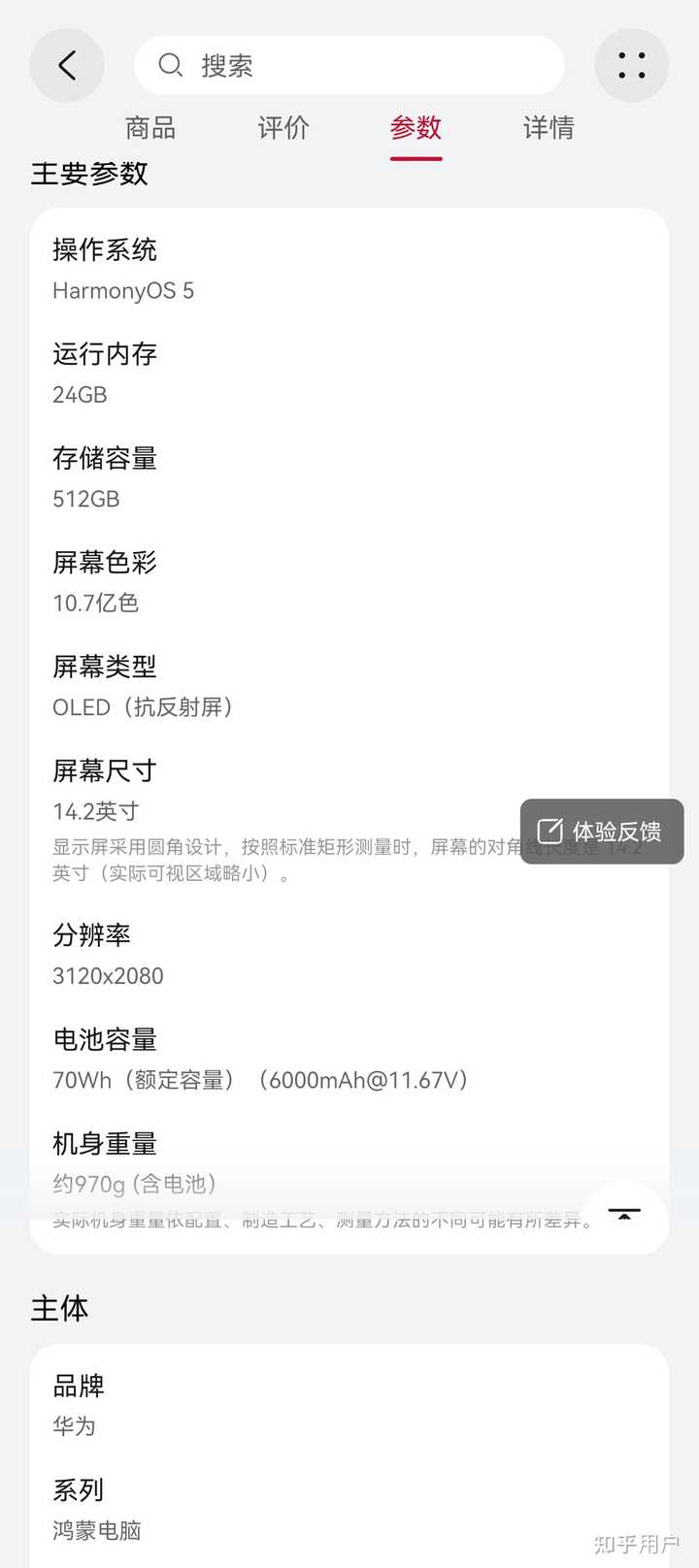Tap the 搜索 search input field
Image resolution: width=699 pixels, height=1568 pixels.
pos(349,65)
